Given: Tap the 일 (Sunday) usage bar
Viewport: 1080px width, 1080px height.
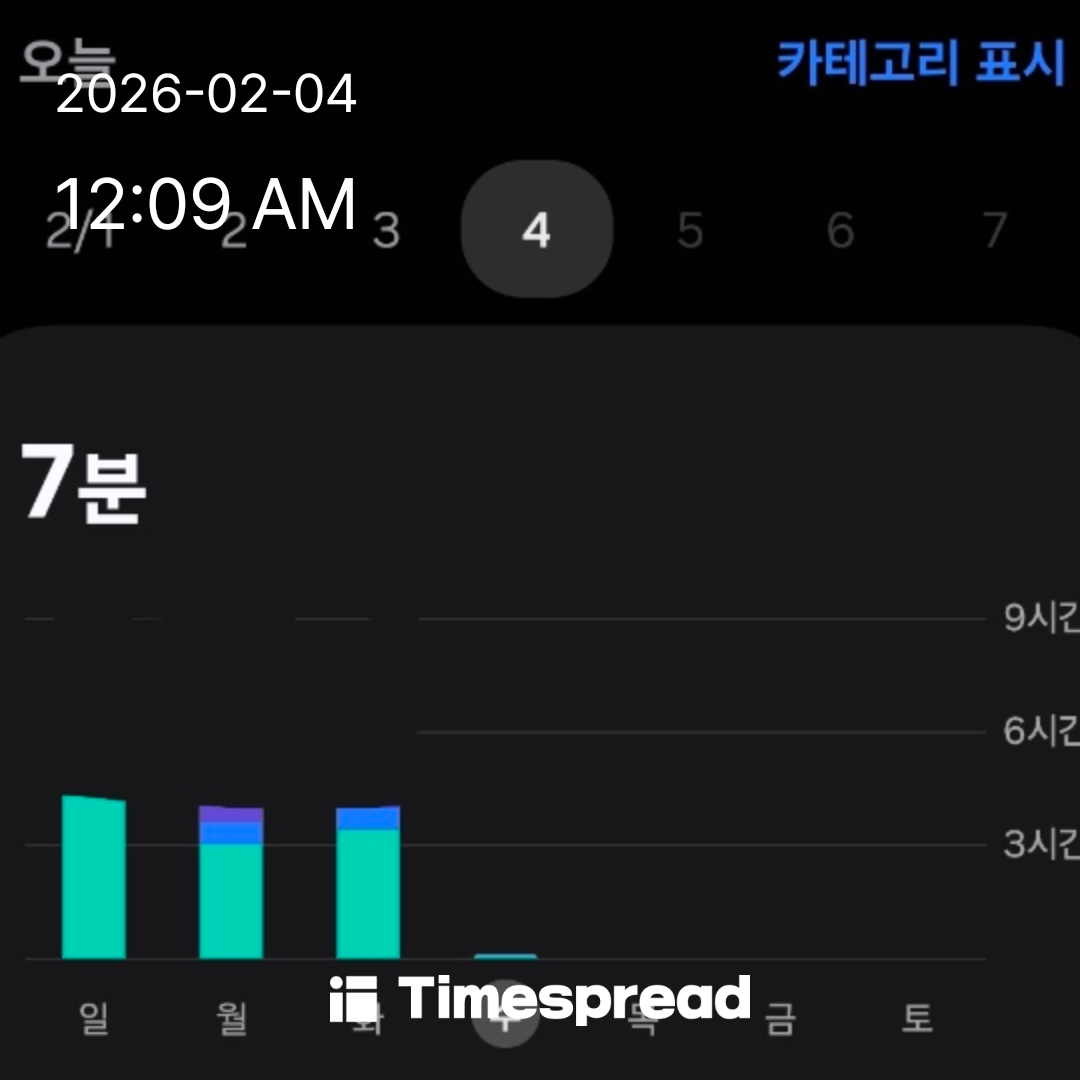Looking at the screenshot, I should tap(94, 878).
